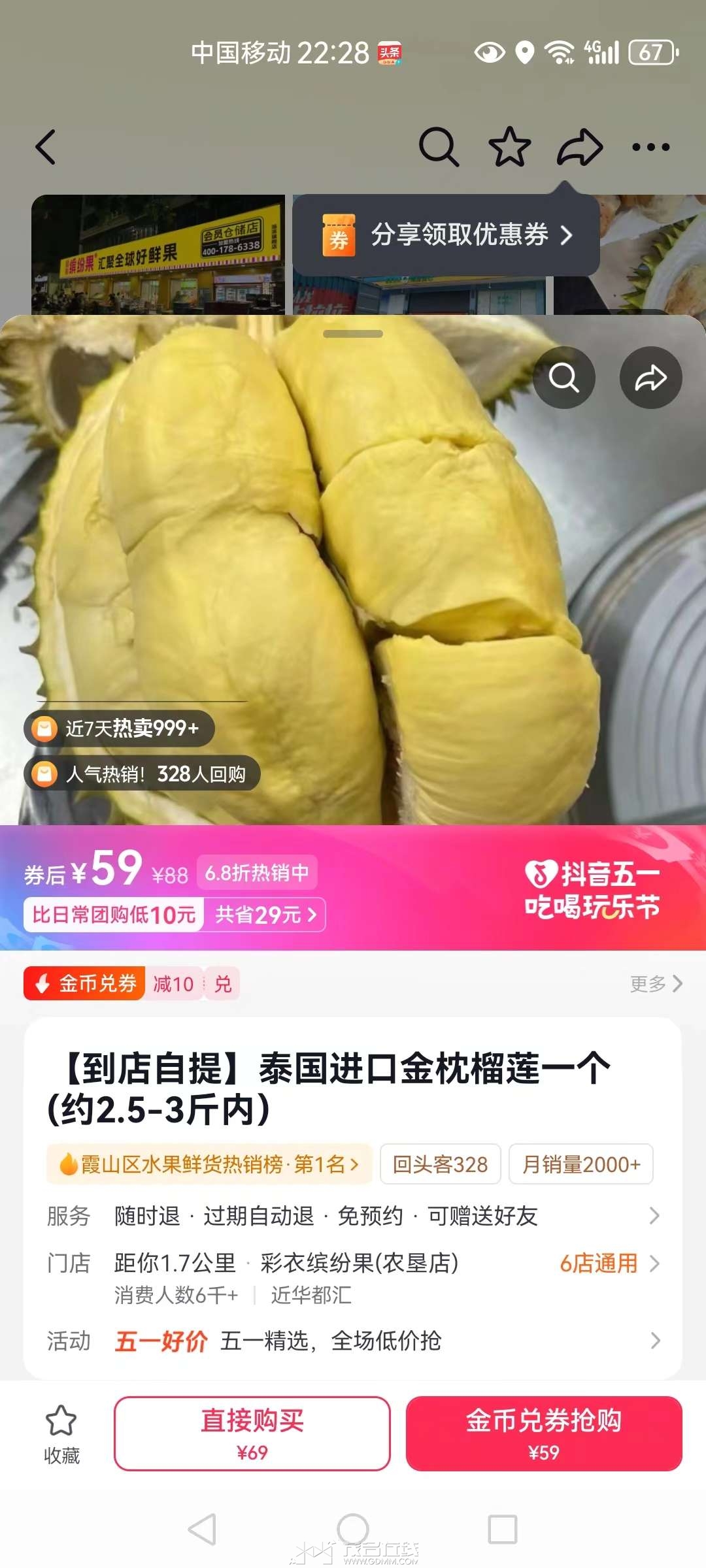Go back using the top-left arrow
Screen dimensions: 706x1568
tap(46, 147)
